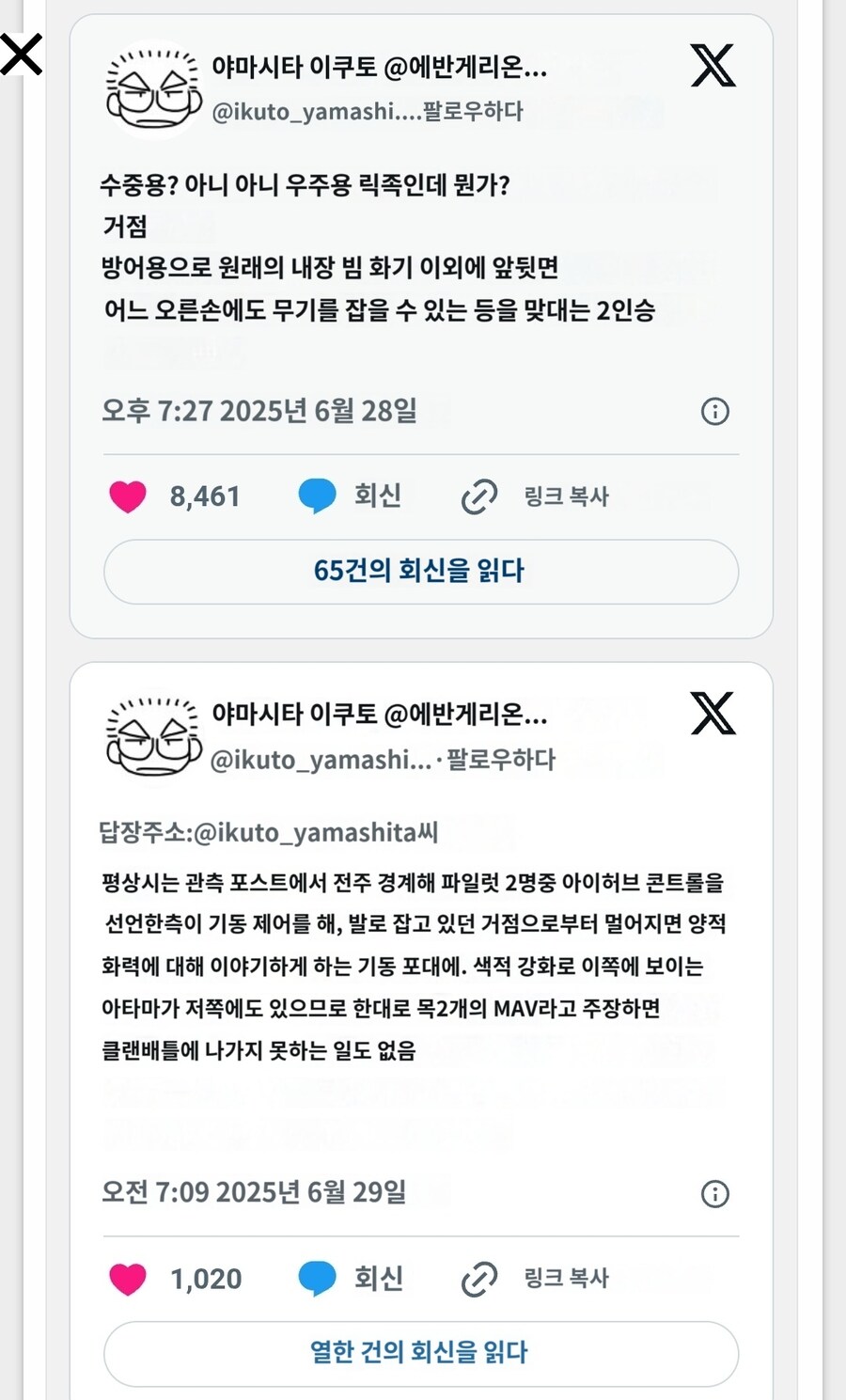The height and width of the screenshot is (1400, 846).
Task: Reply to the tweet posted 오후 7:27
Action: [351, 496]
